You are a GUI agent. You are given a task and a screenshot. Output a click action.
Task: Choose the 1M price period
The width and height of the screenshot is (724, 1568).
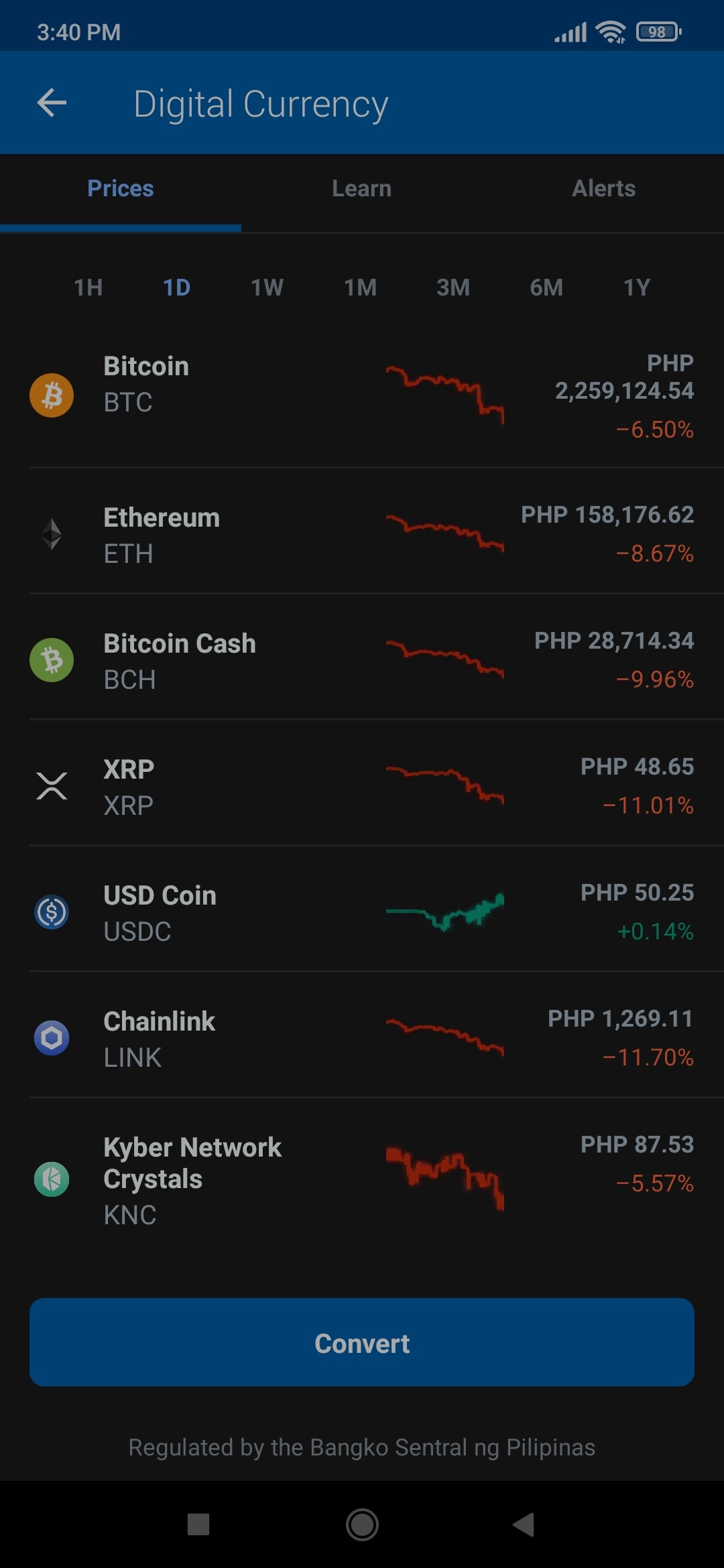point(360,287)
